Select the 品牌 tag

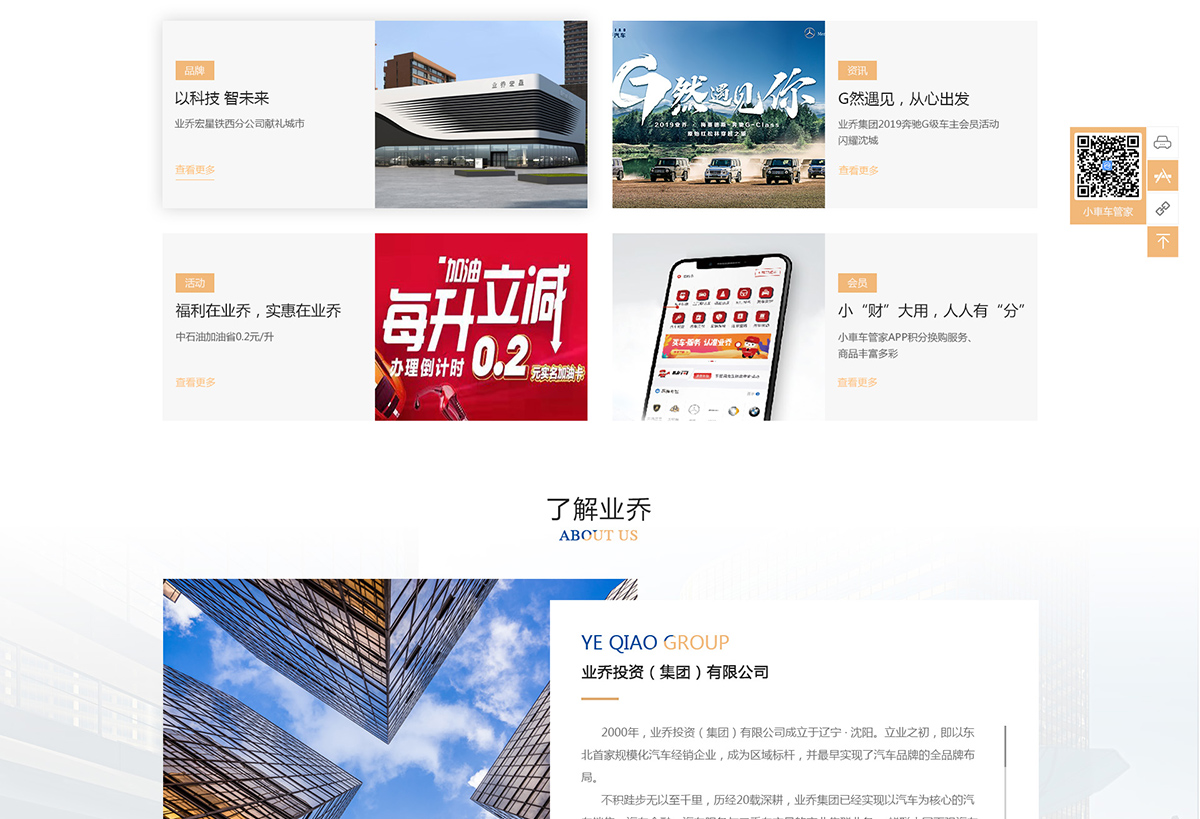click(194, 71)
